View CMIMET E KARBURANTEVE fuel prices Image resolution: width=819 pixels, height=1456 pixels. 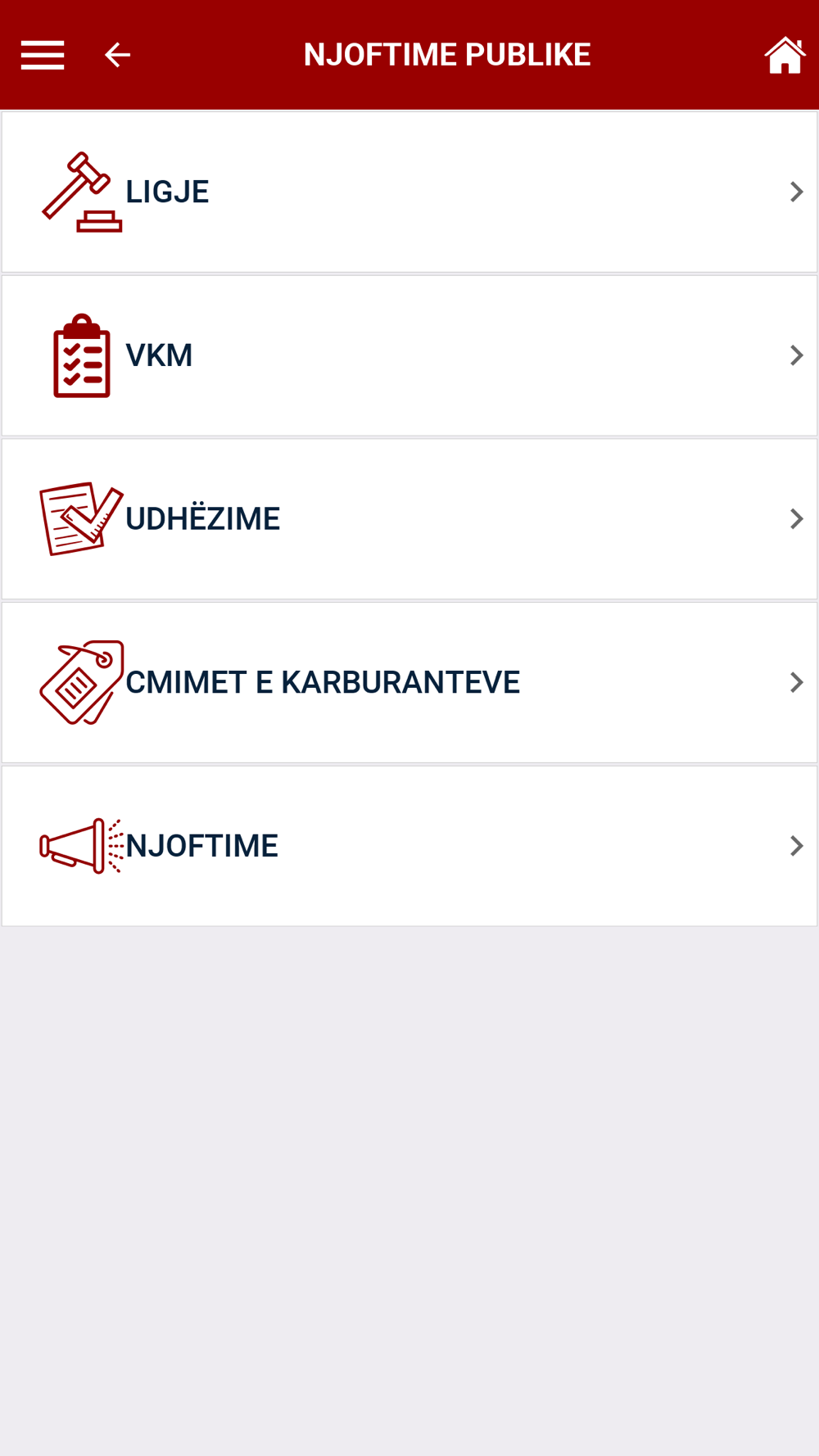pyautogui.click(x=409, y=682)
